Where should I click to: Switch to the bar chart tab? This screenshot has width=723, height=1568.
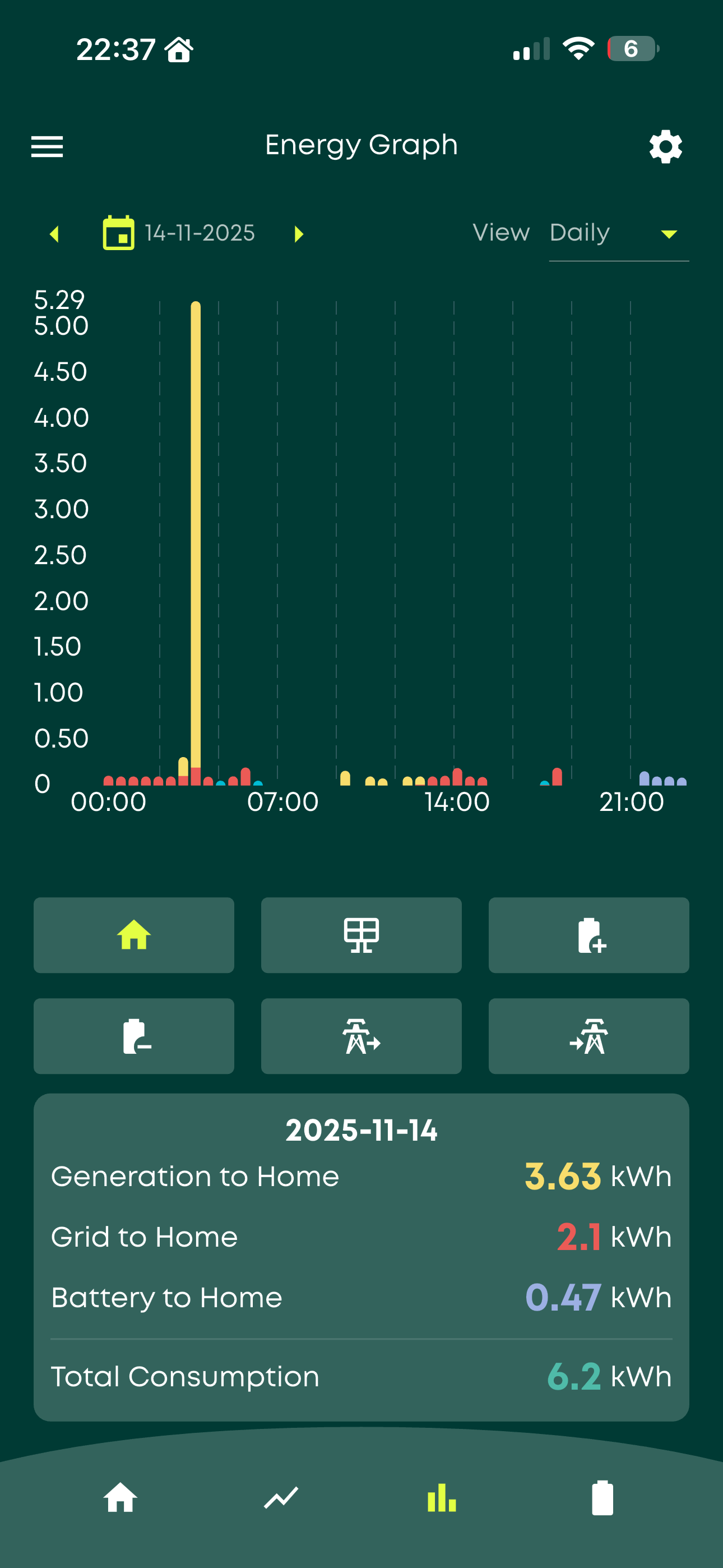(x=442, y=1497)
